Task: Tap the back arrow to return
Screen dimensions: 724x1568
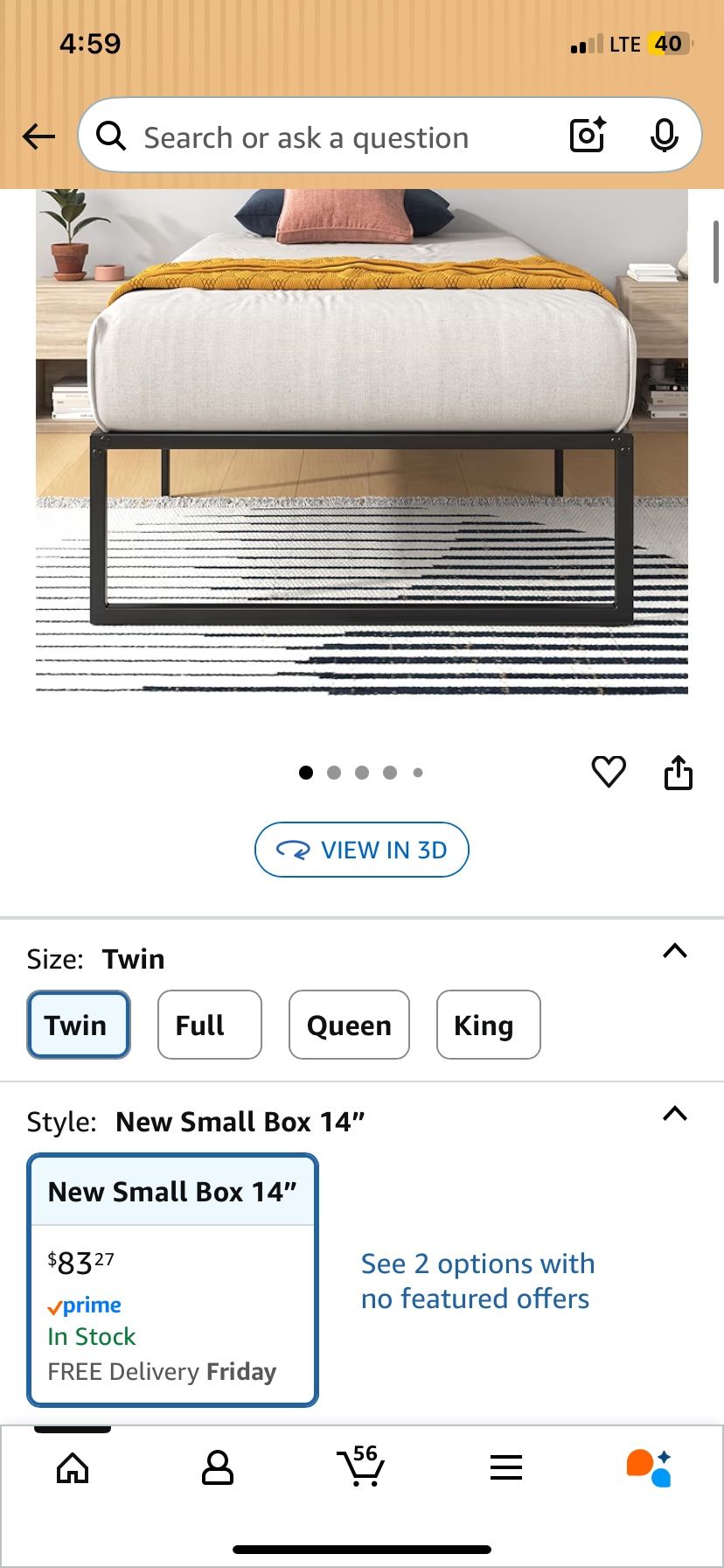Action: pyautogui.click(x=37, y=136)
